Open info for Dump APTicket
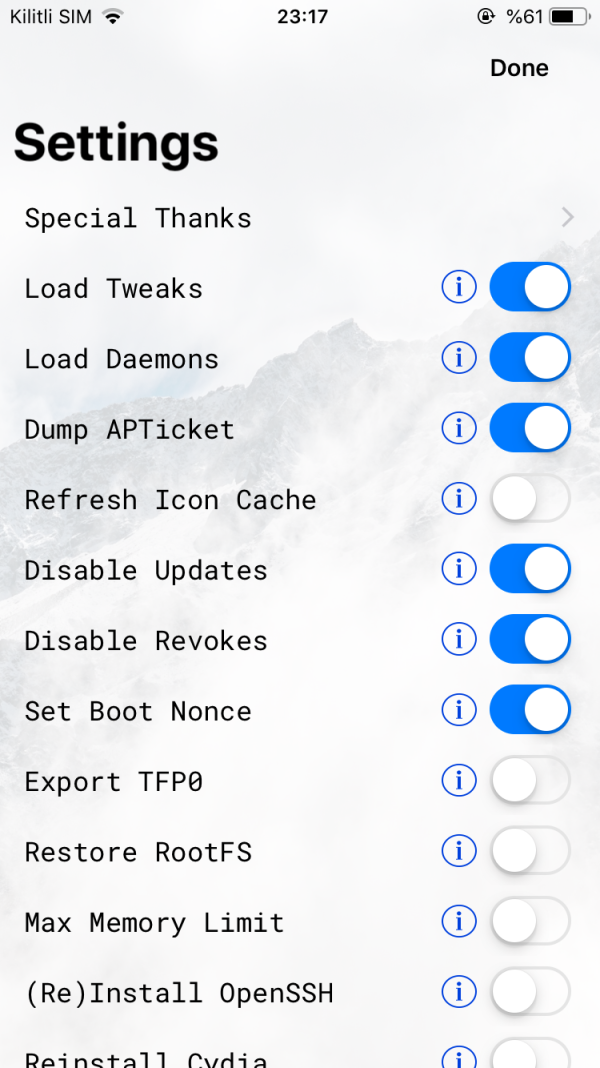The width and height of the screenshot is (600, 1068). tap(459, 429)
